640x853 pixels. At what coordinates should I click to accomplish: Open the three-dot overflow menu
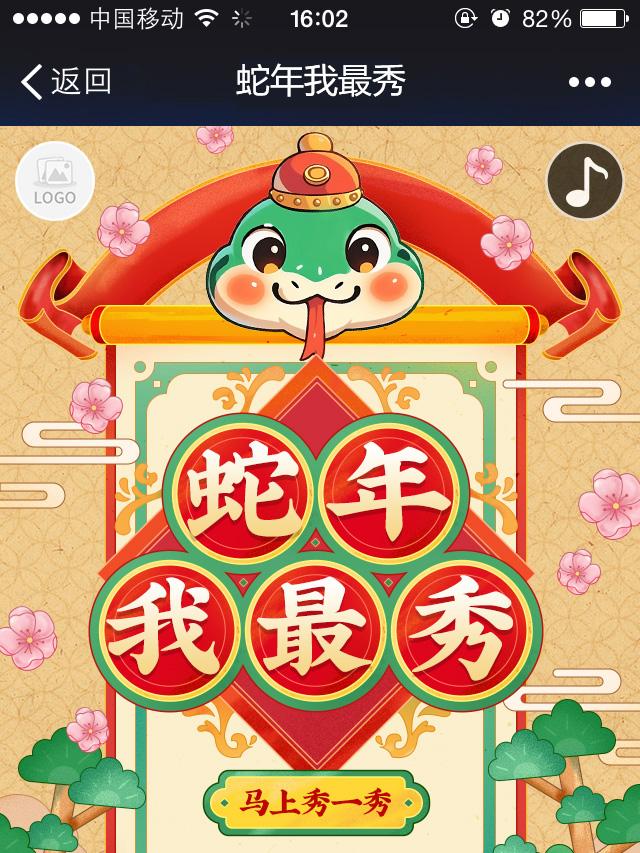[x=589, y=83]
